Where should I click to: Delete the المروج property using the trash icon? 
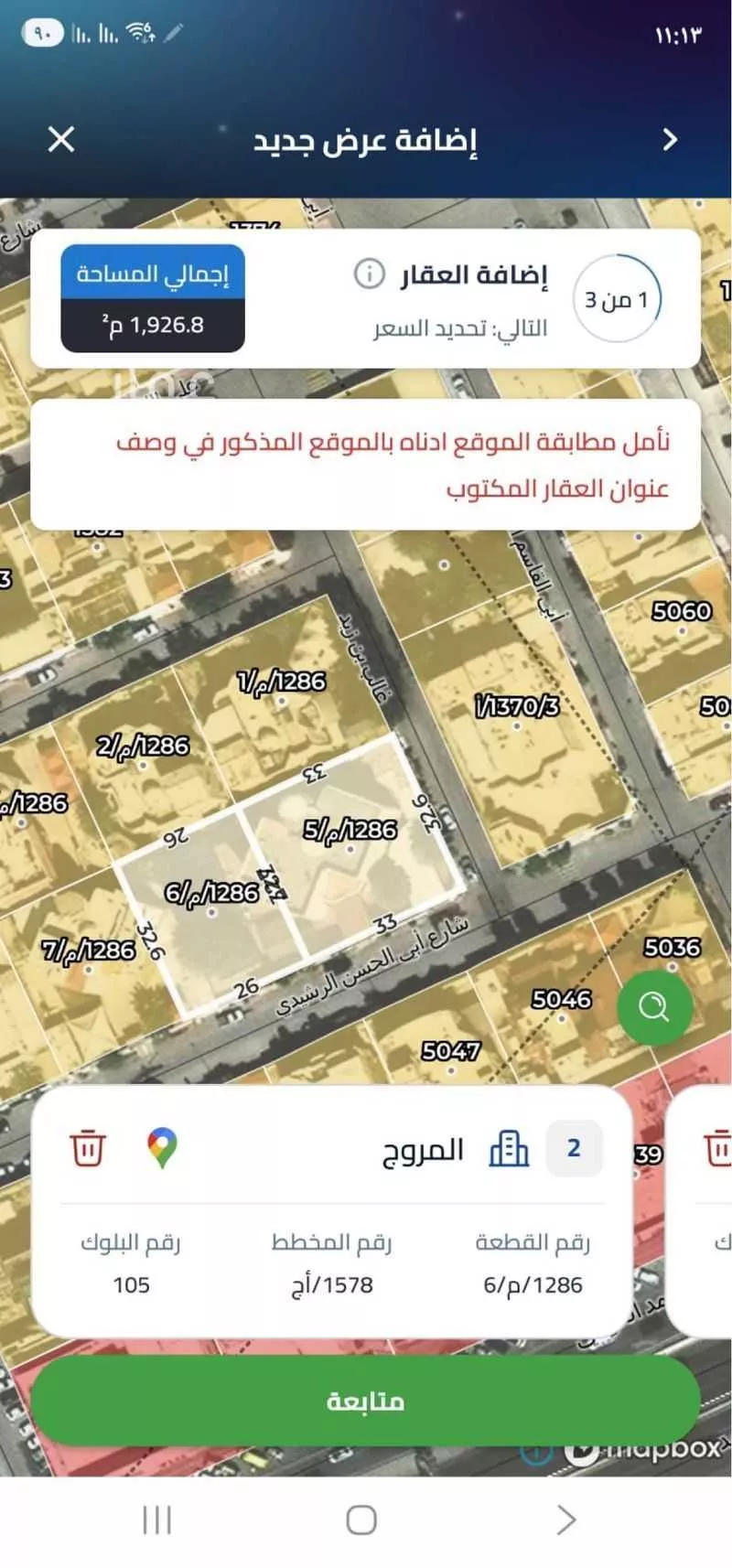point(87,1148)
